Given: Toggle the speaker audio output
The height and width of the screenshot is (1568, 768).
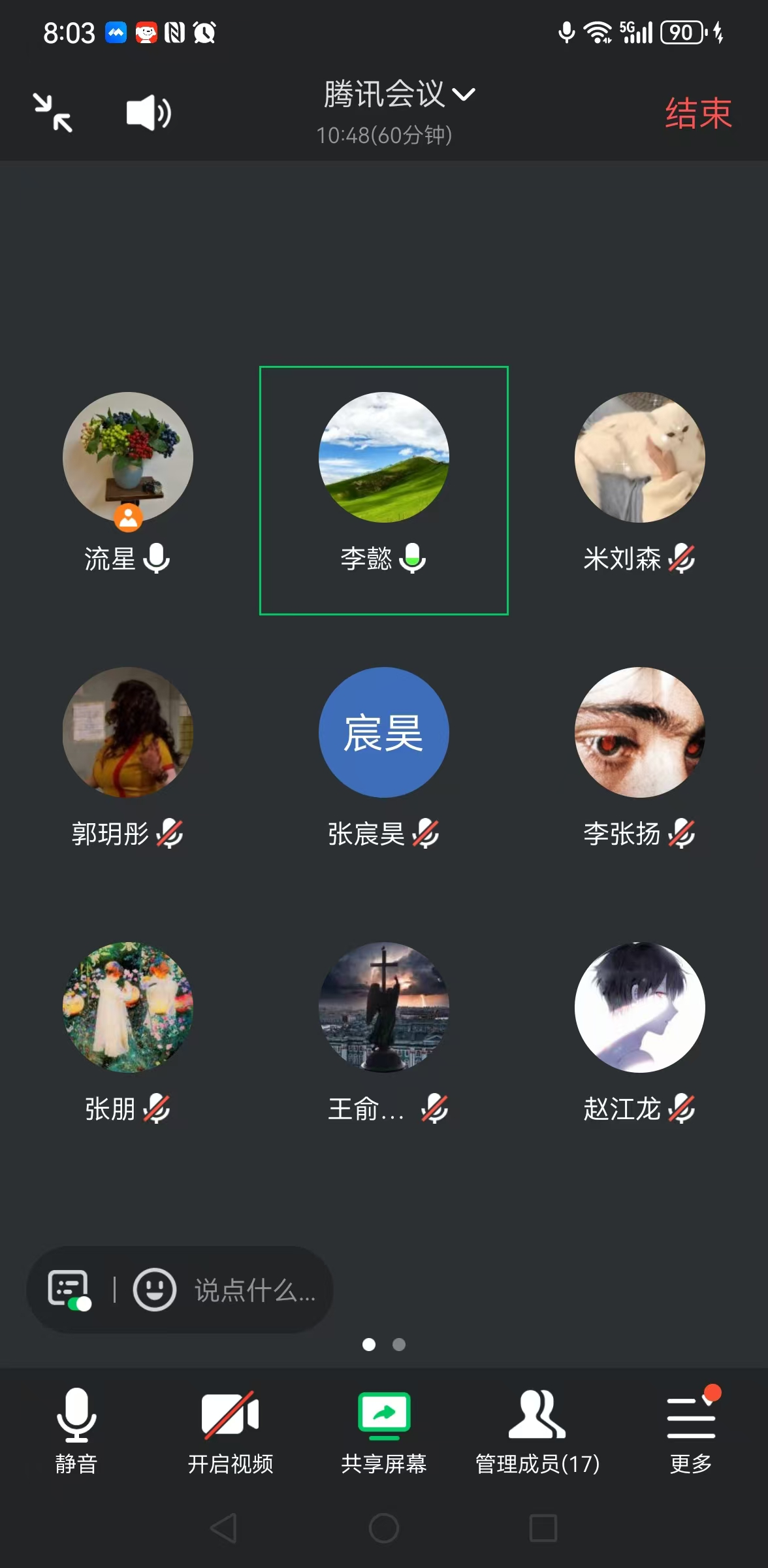Looking at the screenshot, I should (x=148, y=113).
